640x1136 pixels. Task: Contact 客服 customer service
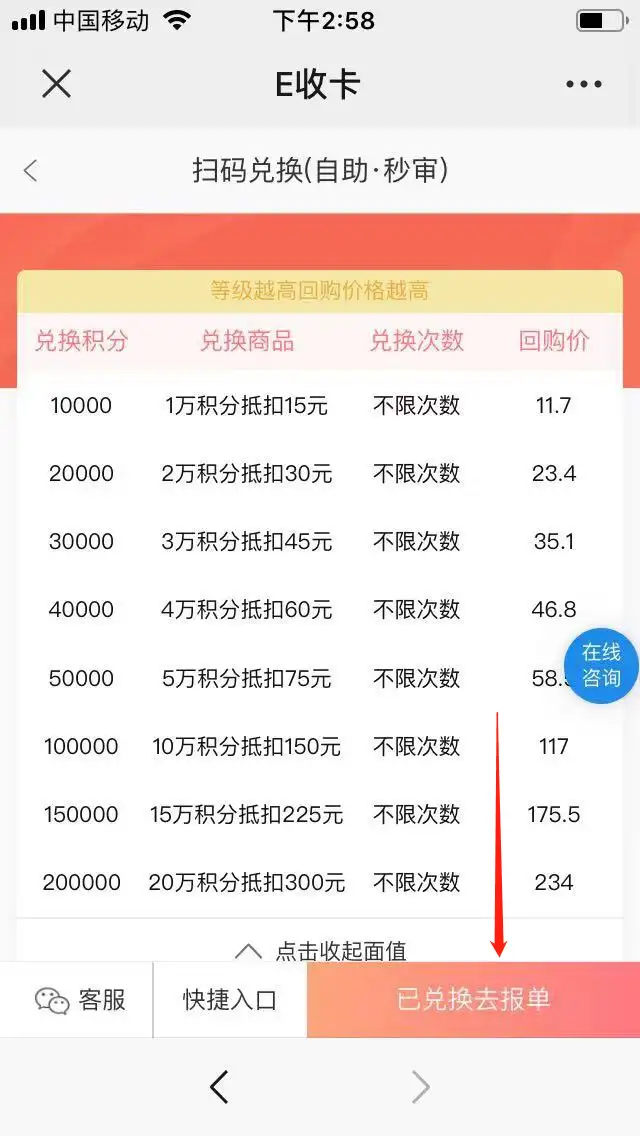pos(77,1000)
